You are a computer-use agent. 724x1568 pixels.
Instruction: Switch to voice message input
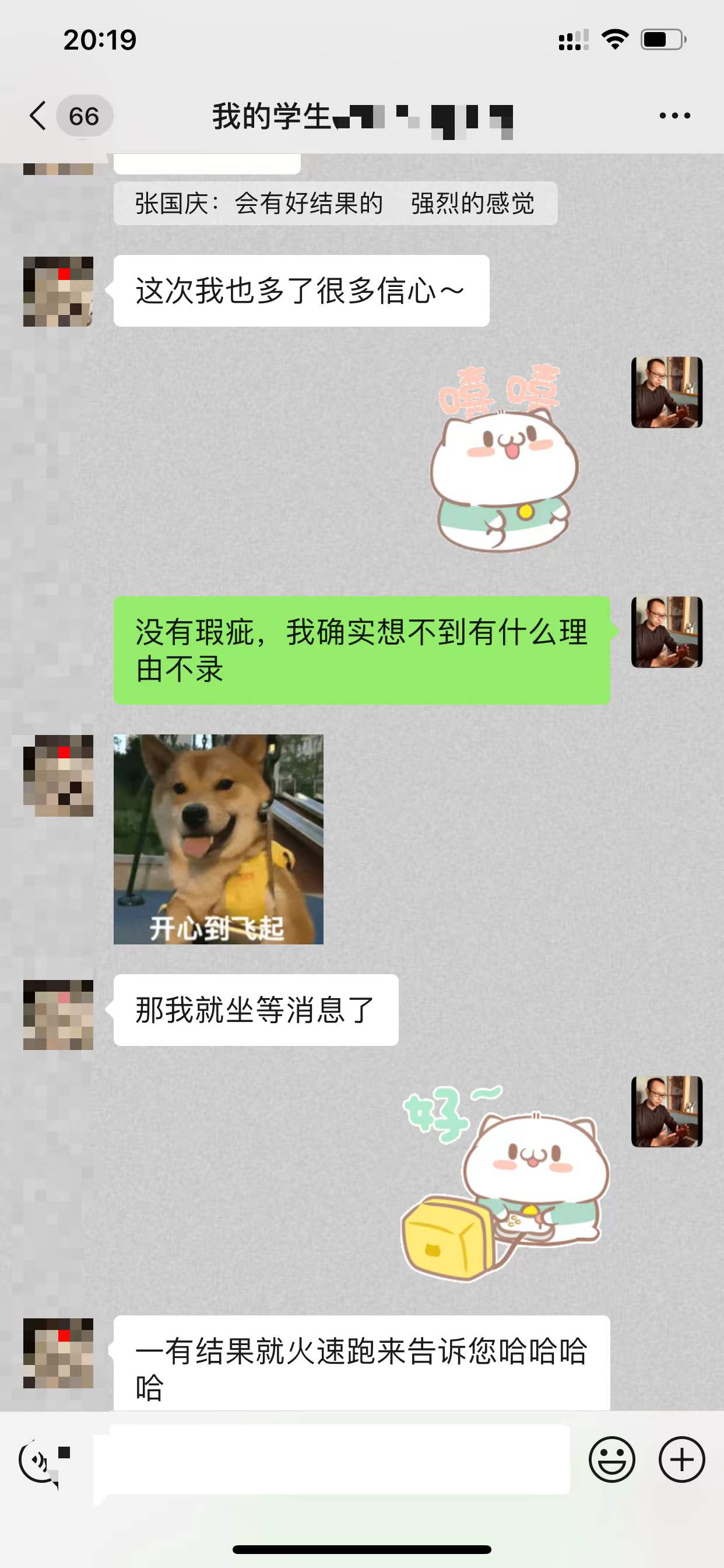coord(39,1459)
